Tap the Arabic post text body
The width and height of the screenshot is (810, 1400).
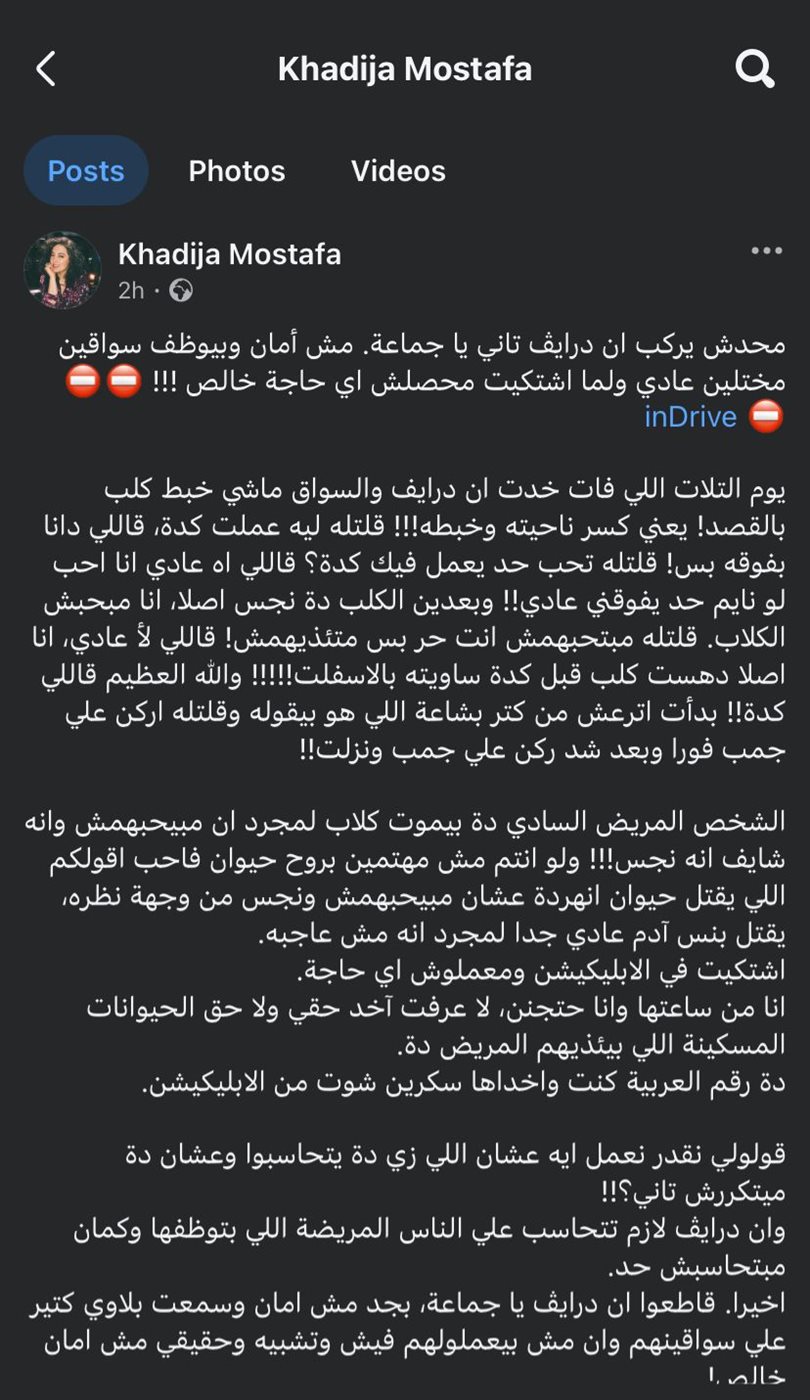(x=400, y=620)
